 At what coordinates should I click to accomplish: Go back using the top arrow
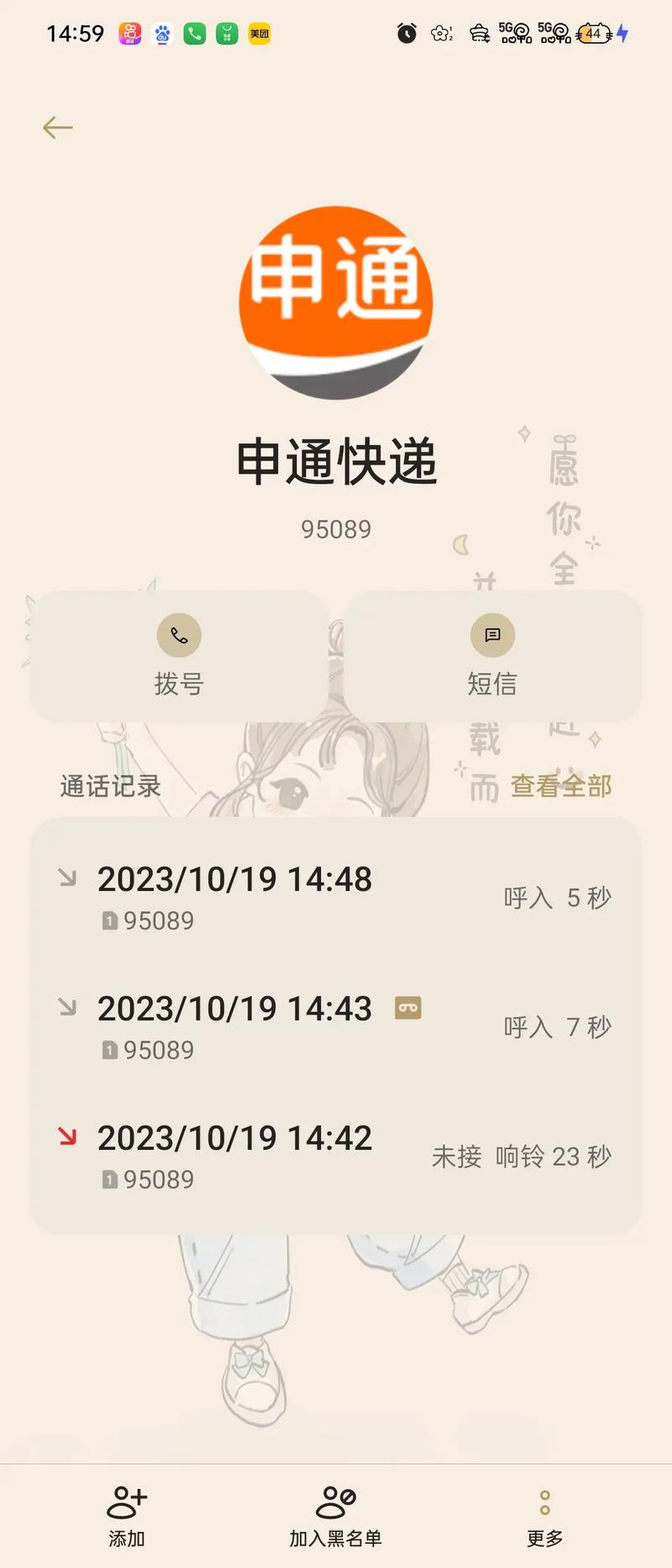click(57, 128)
